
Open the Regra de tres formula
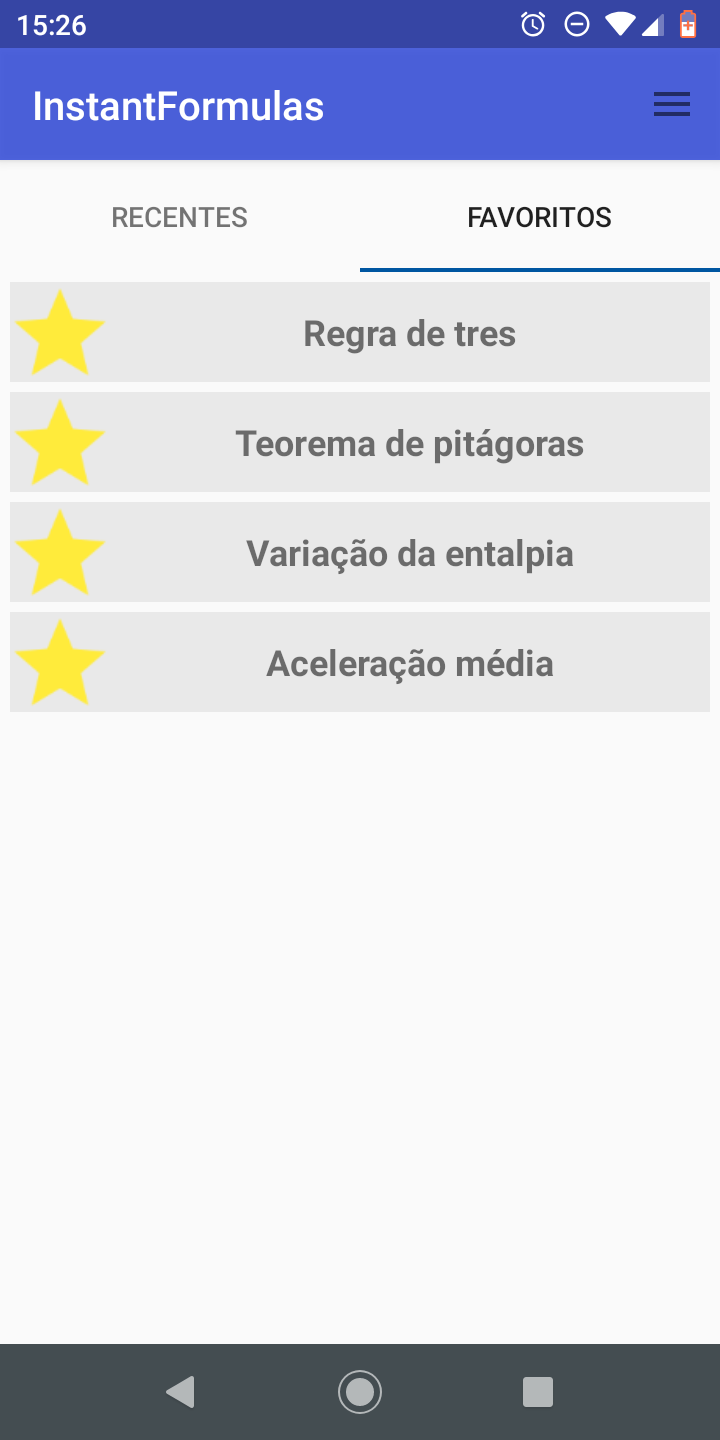point(410,333)
